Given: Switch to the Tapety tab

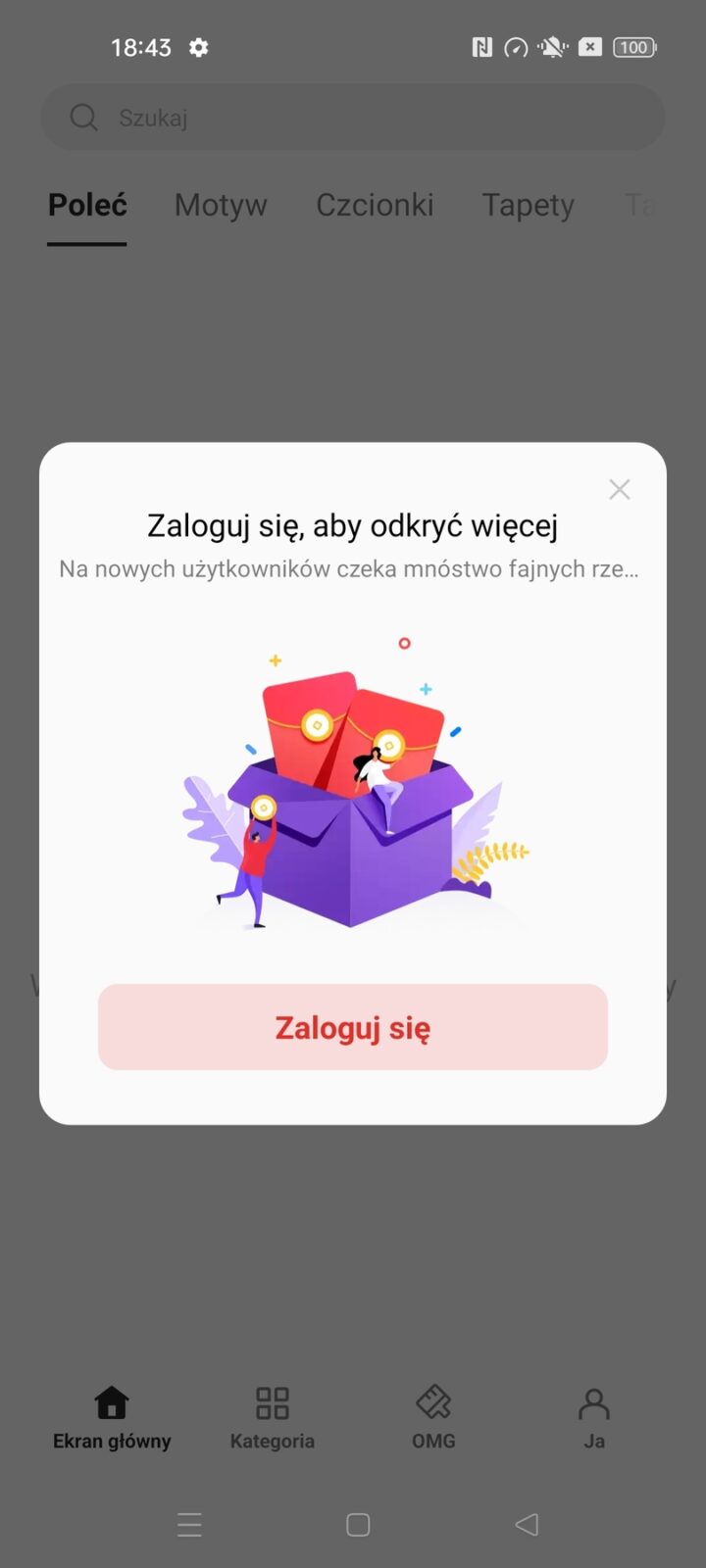Looking at the screenshot, I should (x=528, y=205).
